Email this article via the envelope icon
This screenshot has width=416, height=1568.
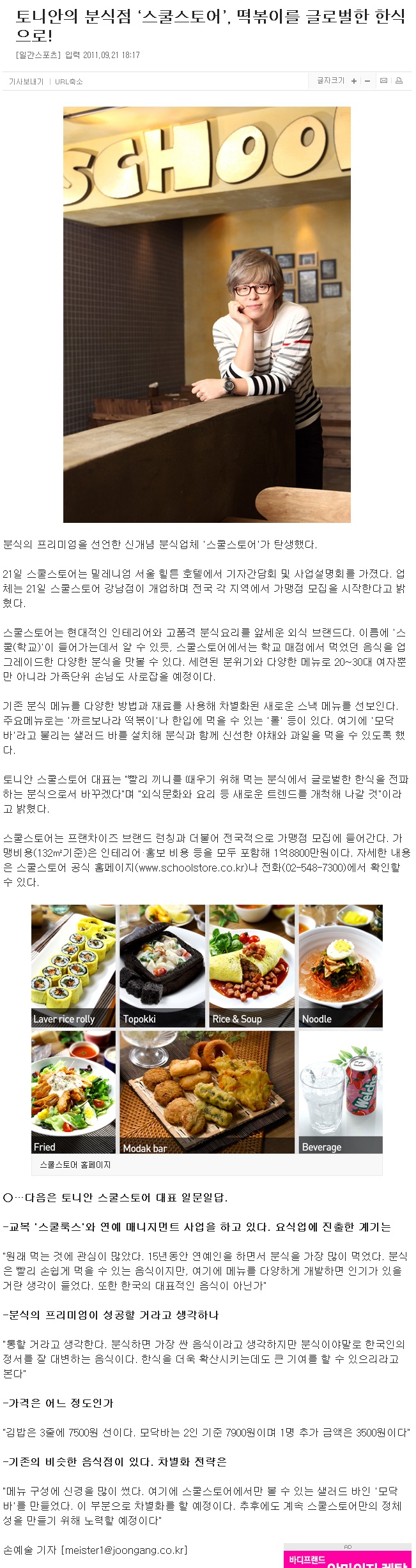tap(383, 81)
